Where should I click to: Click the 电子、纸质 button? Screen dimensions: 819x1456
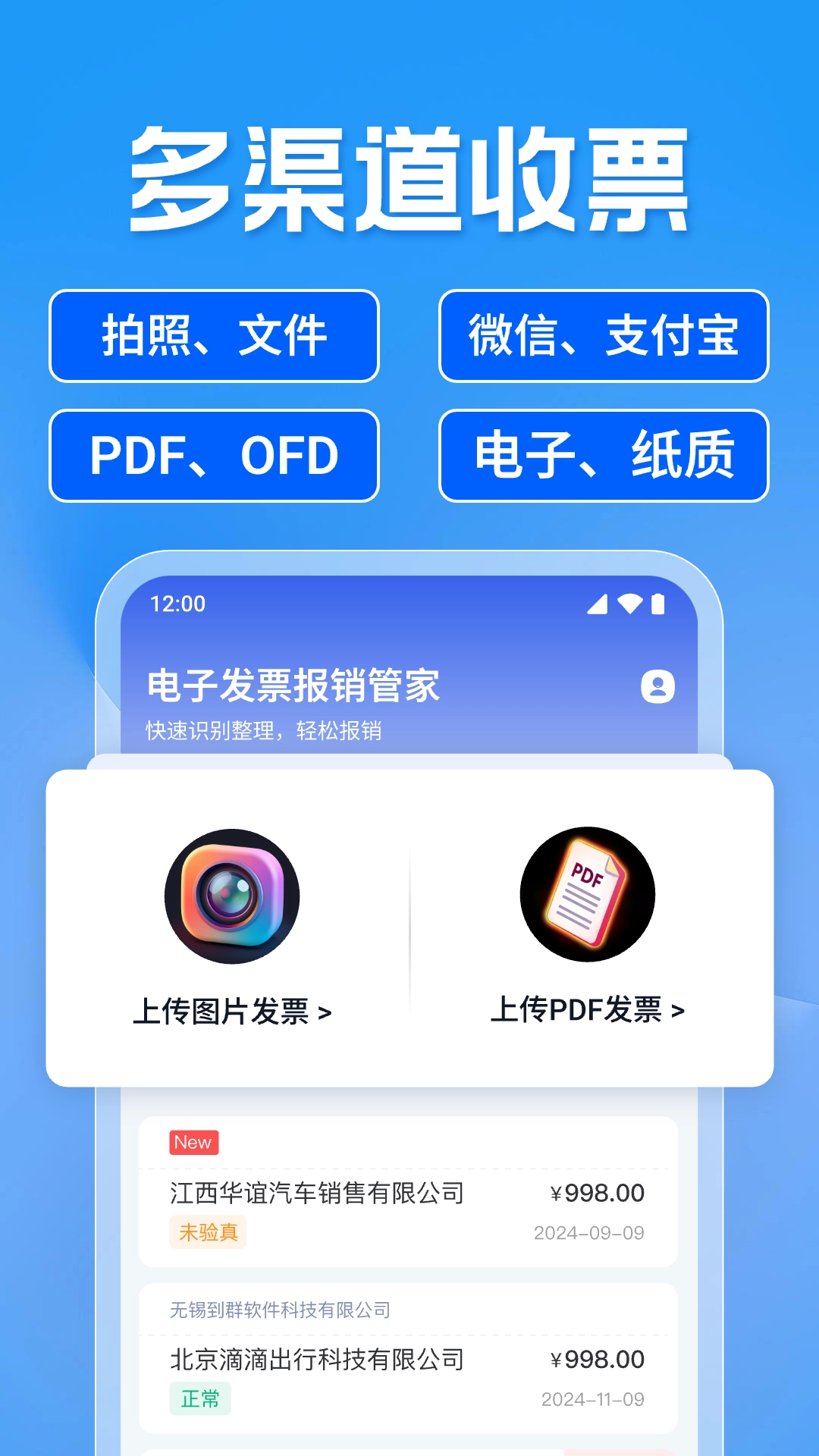coord(603,456)
